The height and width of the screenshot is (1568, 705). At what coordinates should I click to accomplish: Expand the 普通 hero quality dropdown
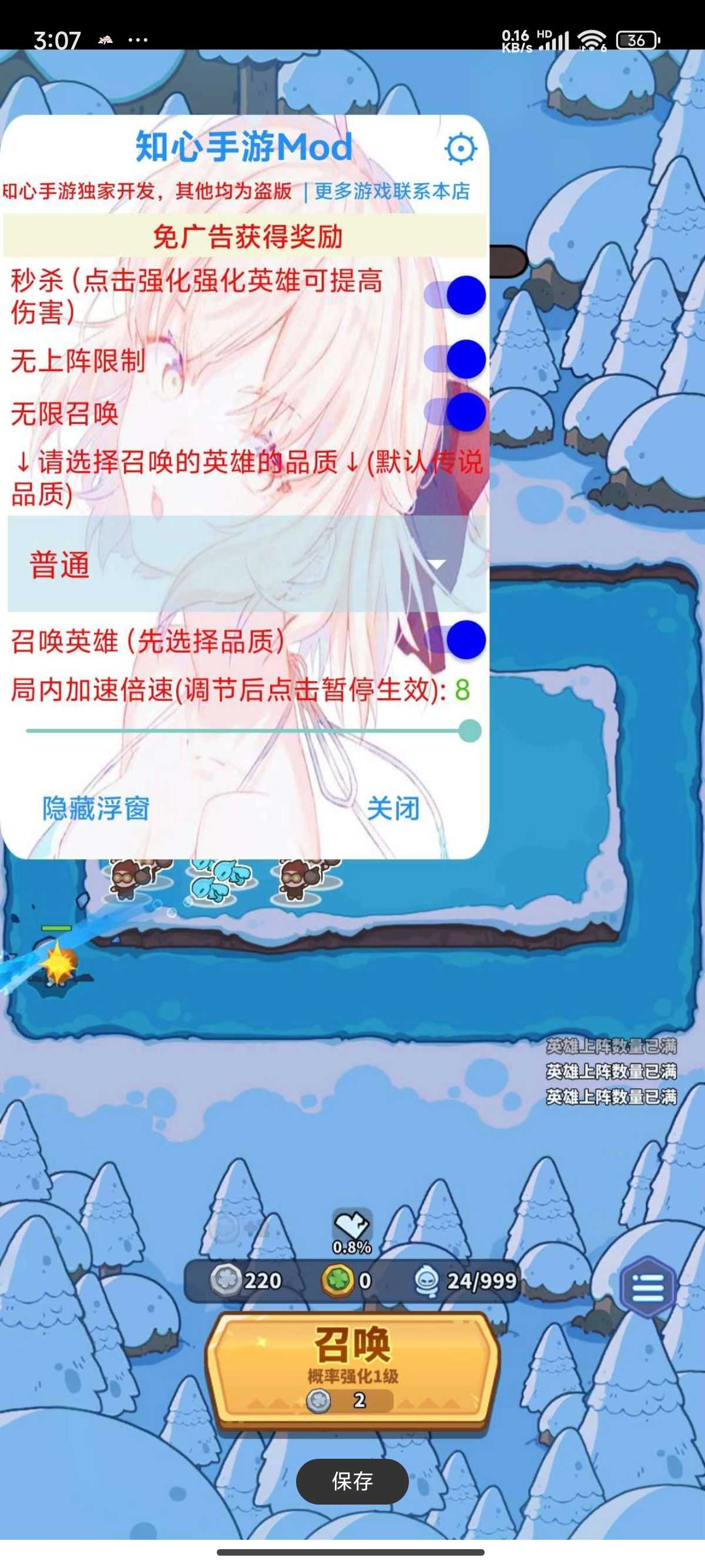point(246,564)
